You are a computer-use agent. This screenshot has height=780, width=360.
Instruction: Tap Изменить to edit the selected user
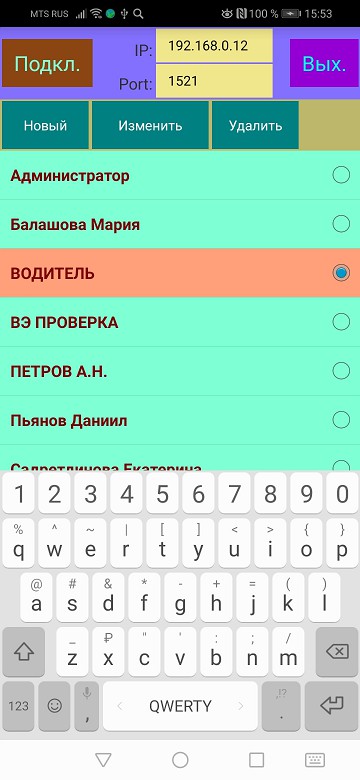[x=150, y=125]
